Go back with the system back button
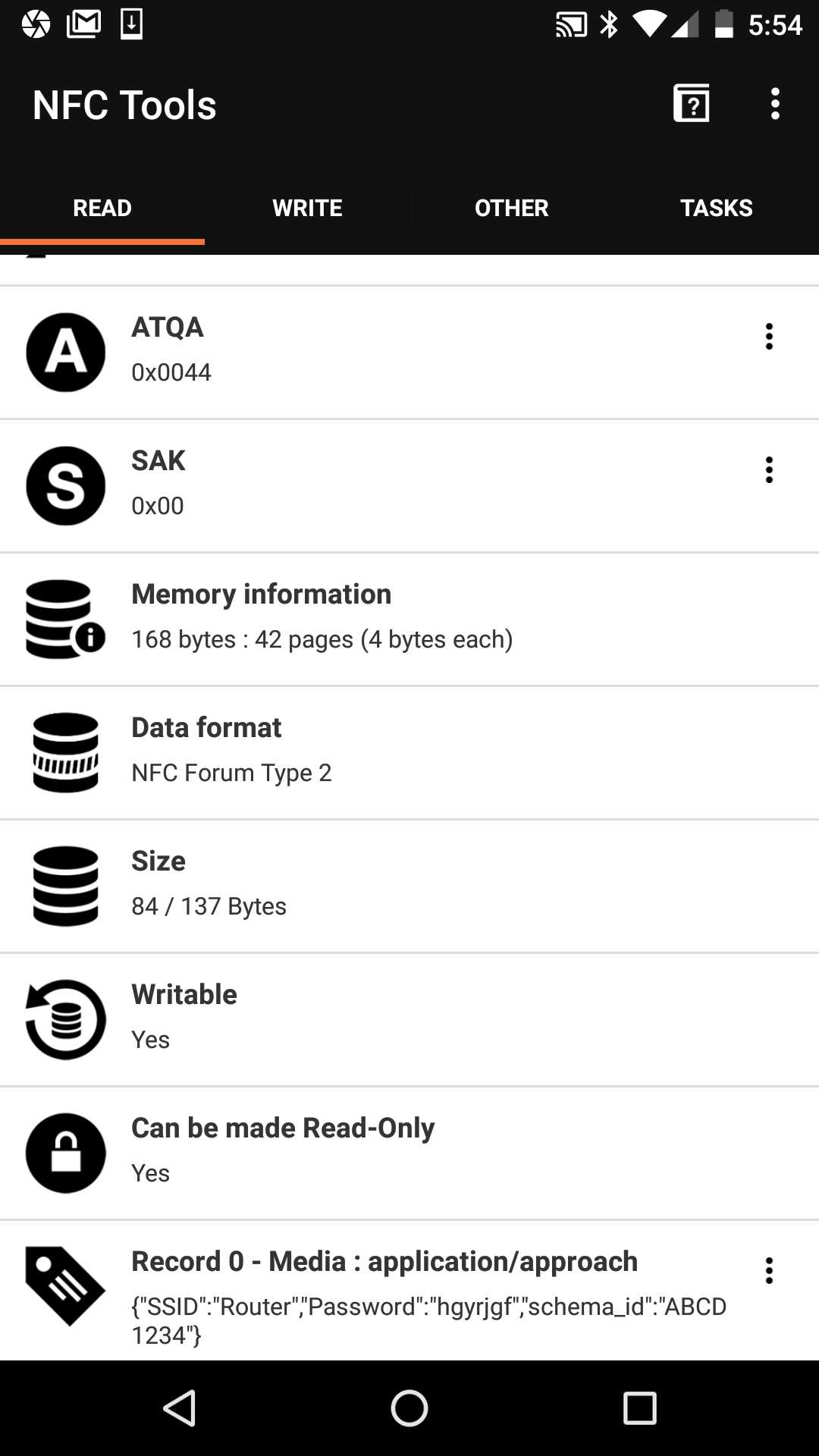This screenshot has width=819, height=1456. pyautogui.click(x=180, y=1408)
